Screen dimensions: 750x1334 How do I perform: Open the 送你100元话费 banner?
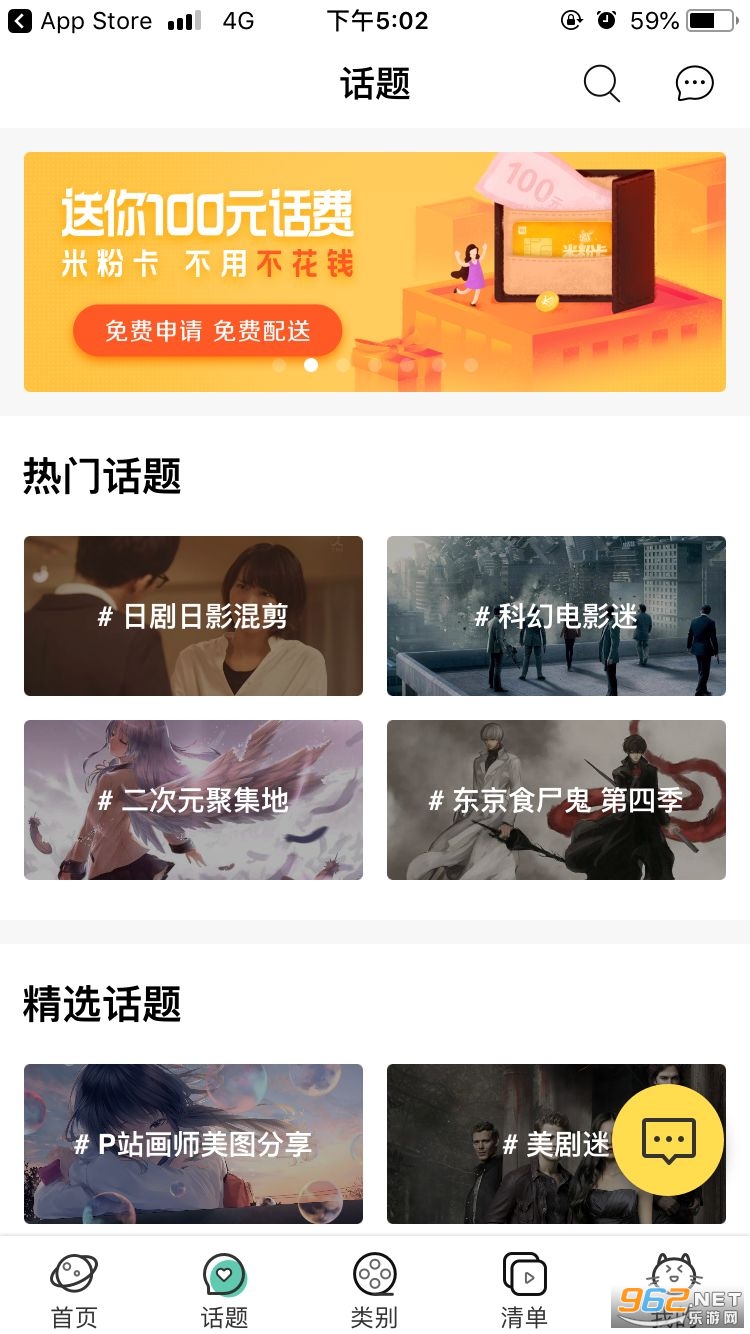click(375, 271)
